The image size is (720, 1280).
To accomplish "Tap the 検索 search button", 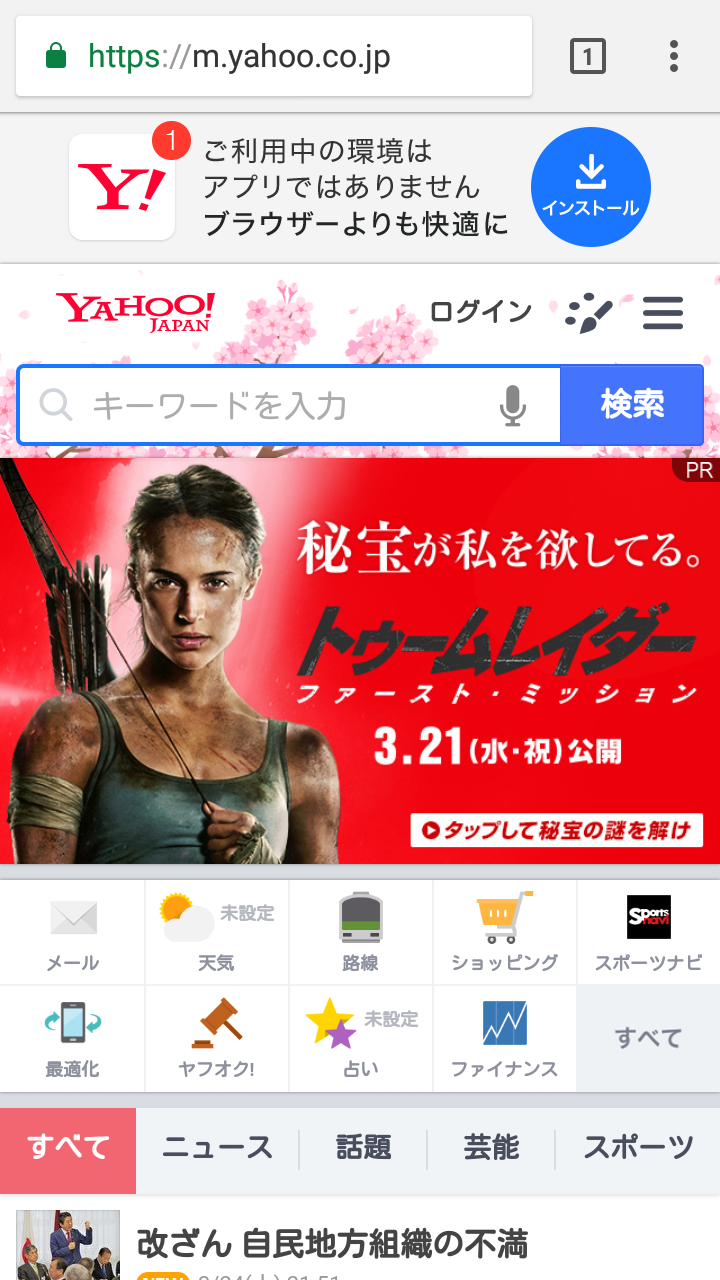I will (x=632, y=405).
